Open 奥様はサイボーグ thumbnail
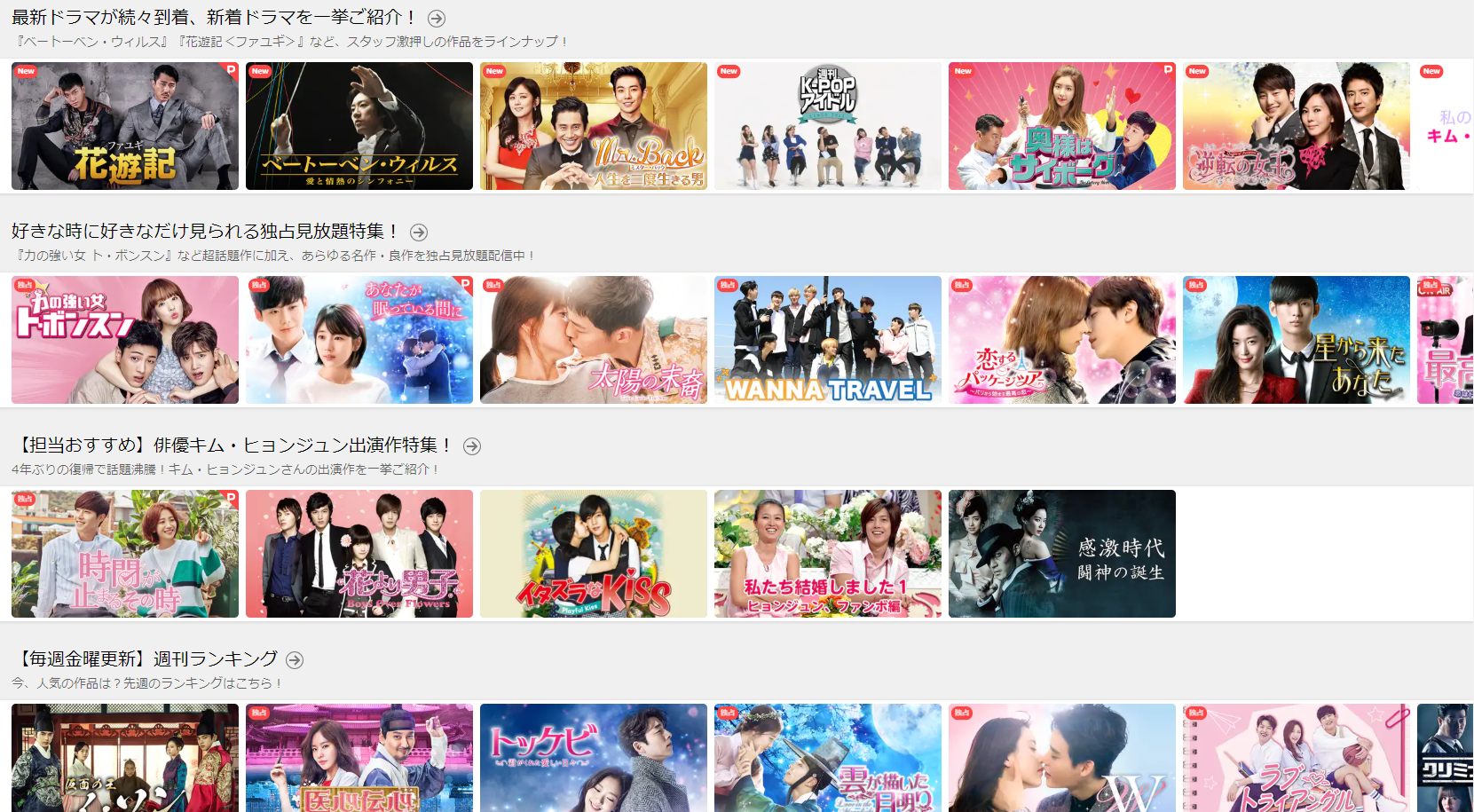The image size is (1474, 812). [x=1062, y=126]
